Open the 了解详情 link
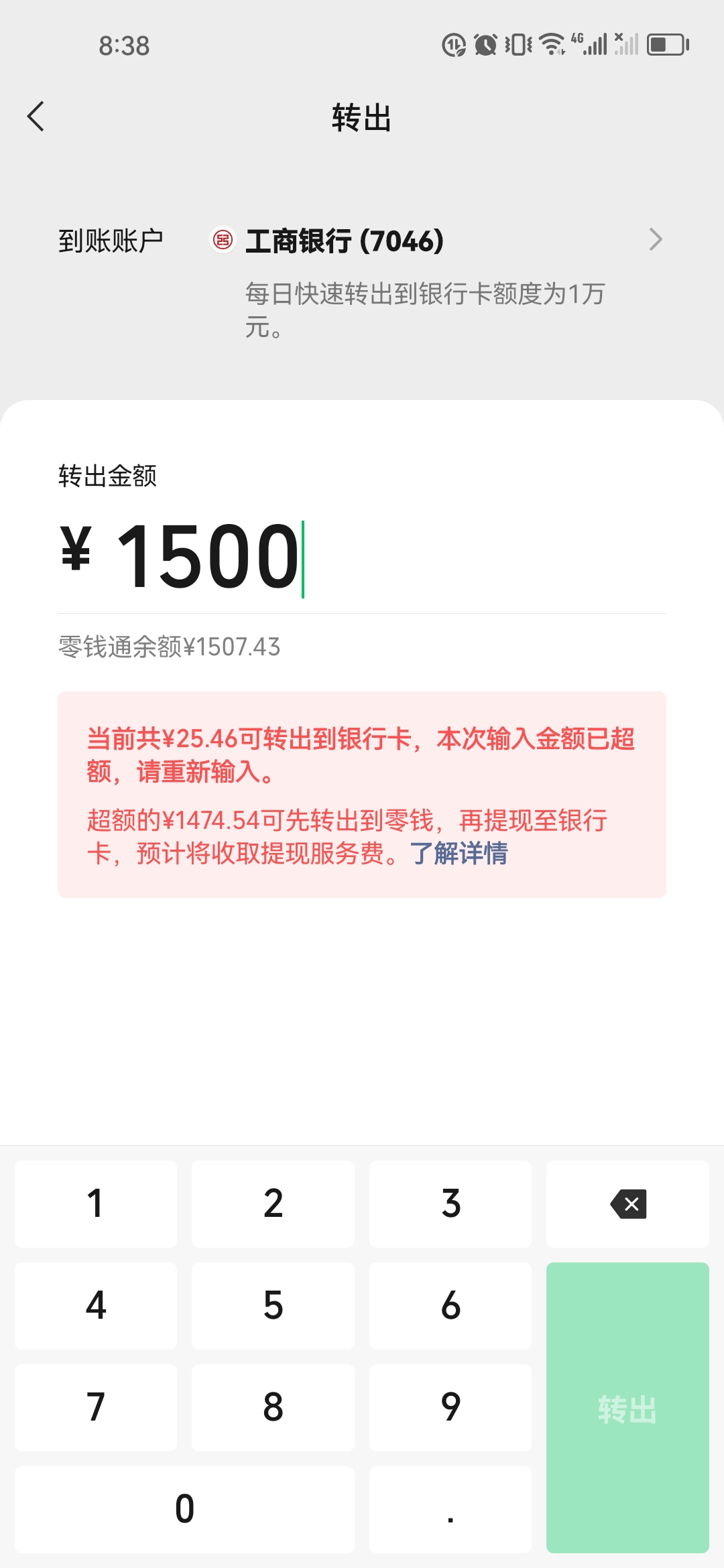The height and width of the screenshot is (1568, 724). point(459,854)
